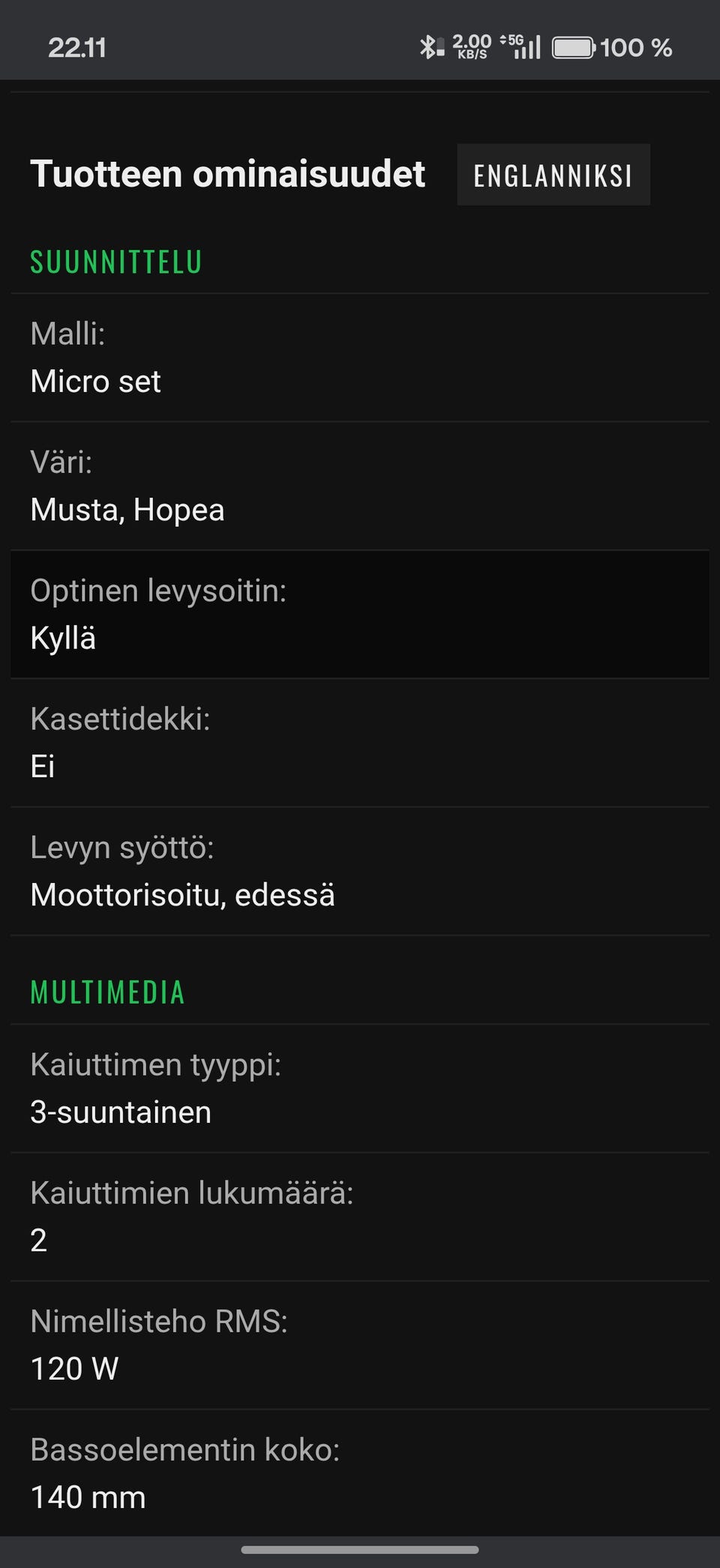Viewport: 720px width, 1568px height.
Task: Tap the clock showing 22.11
Action: tap(76, 48)
